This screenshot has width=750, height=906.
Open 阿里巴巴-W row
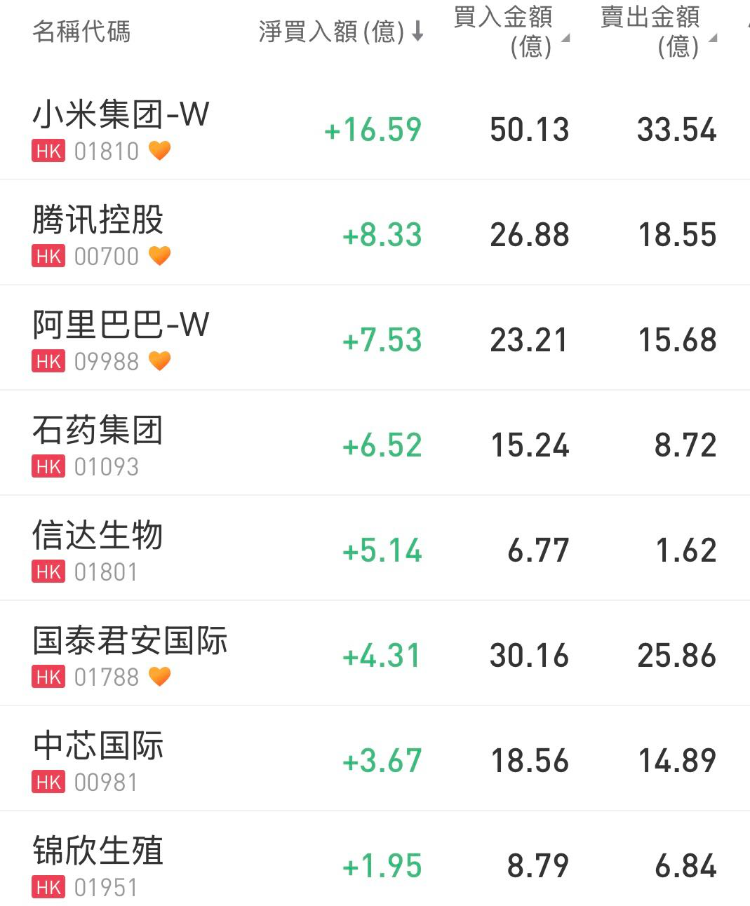pos(121,325)
